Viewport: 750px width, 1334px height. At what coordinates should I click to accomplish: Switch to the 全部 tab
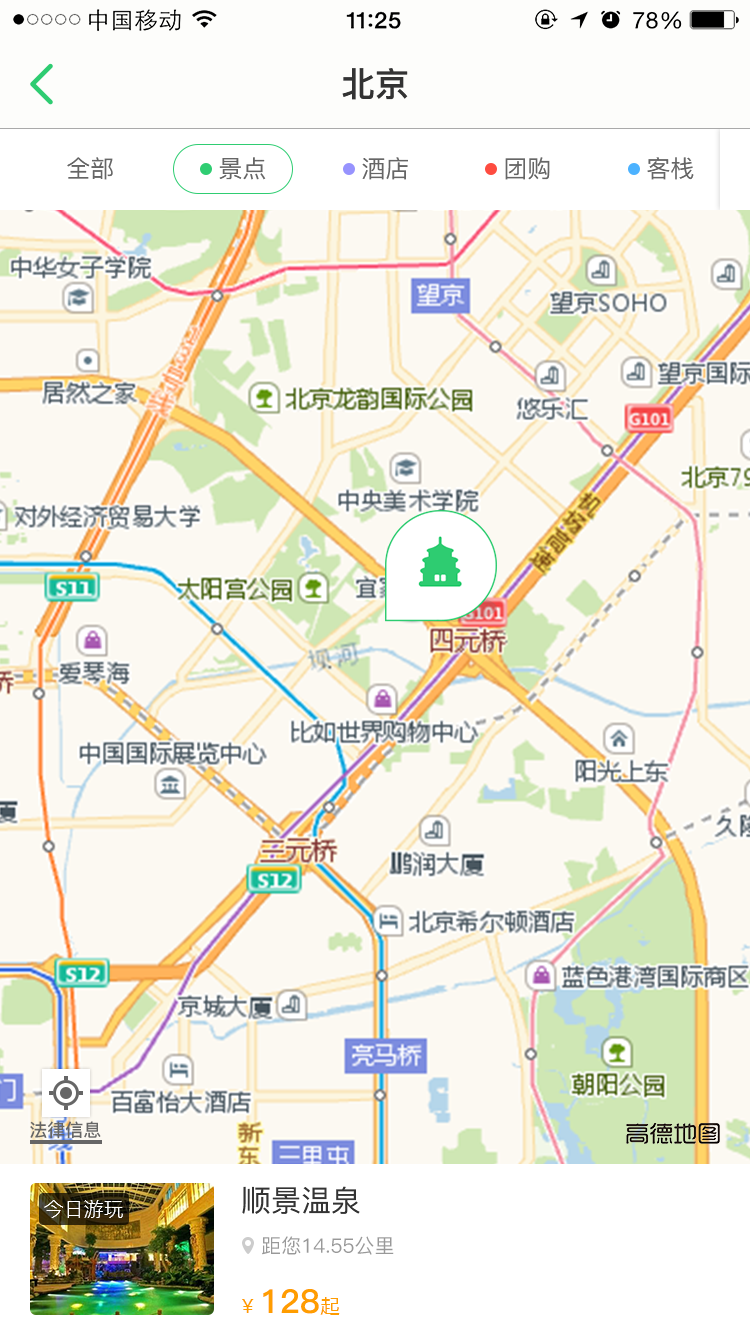90,169
